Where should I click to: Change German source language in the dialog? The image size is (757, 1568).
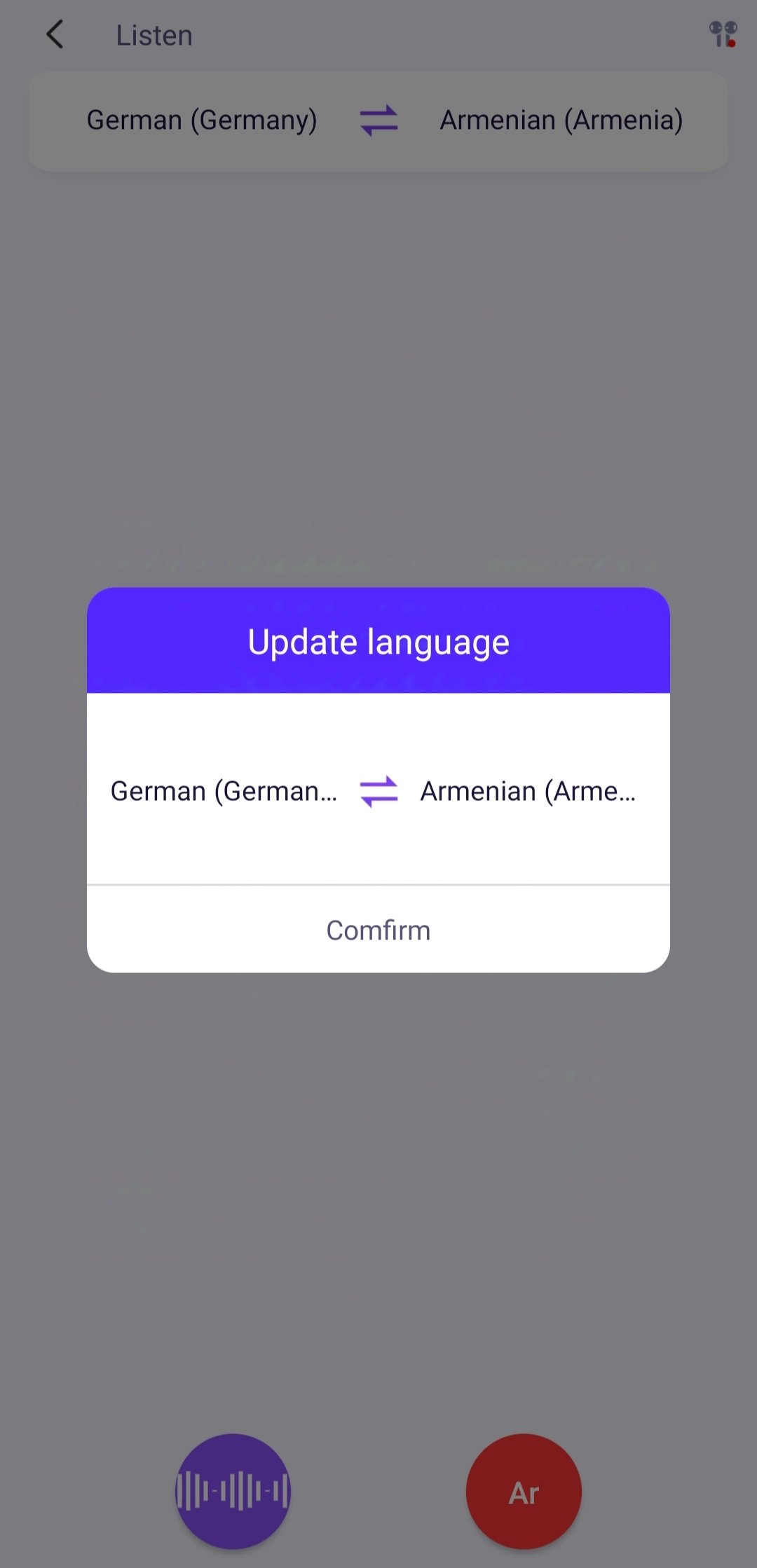224,792
